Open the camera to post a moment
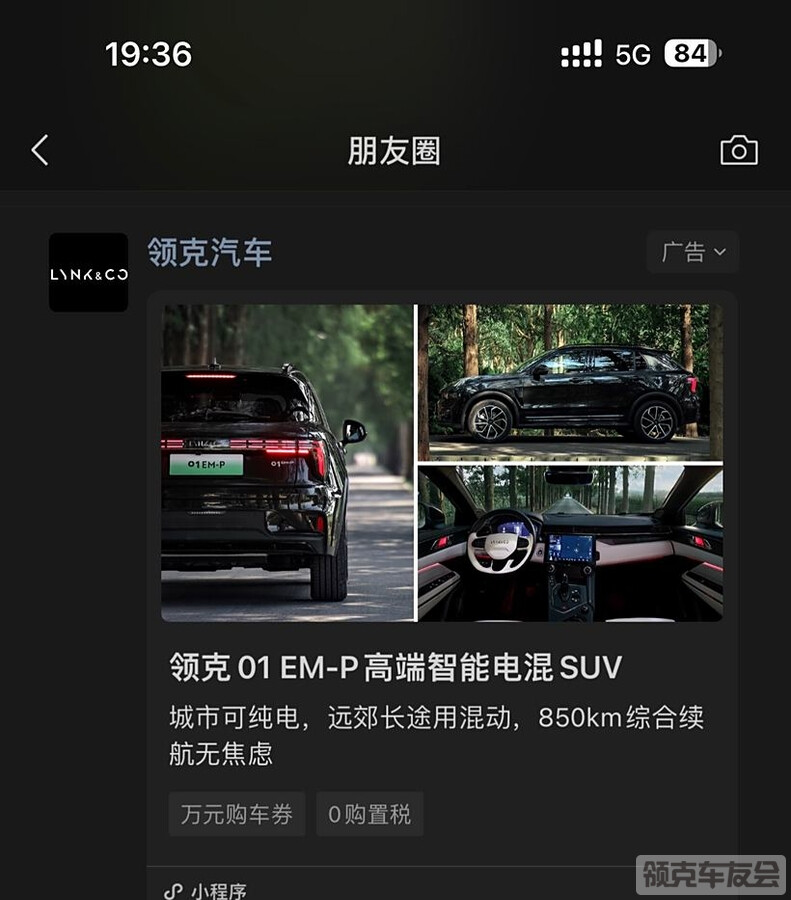Screen dimensions: 791x900 coord(738,151)
